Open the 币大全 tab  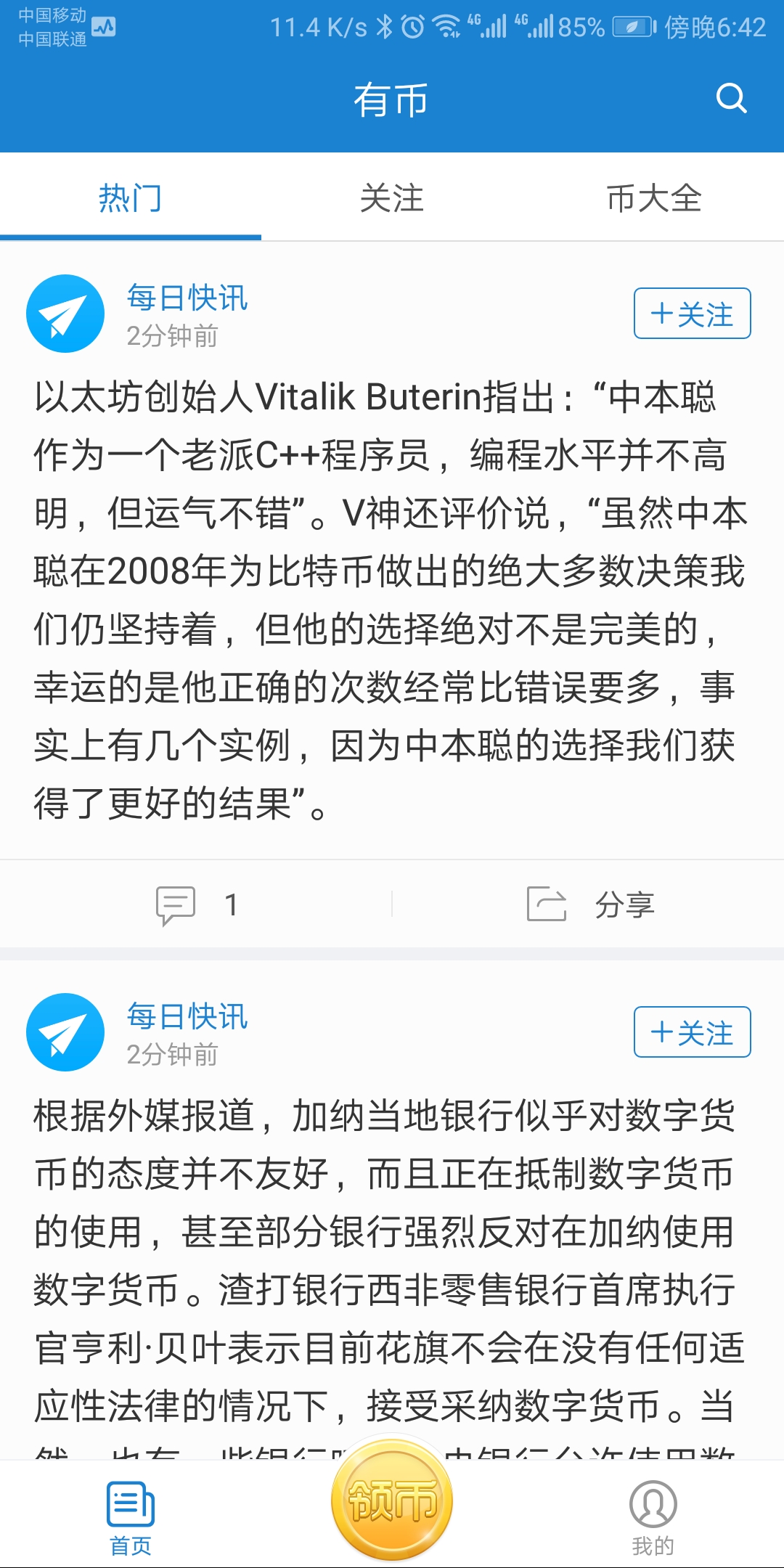[654, 200]
